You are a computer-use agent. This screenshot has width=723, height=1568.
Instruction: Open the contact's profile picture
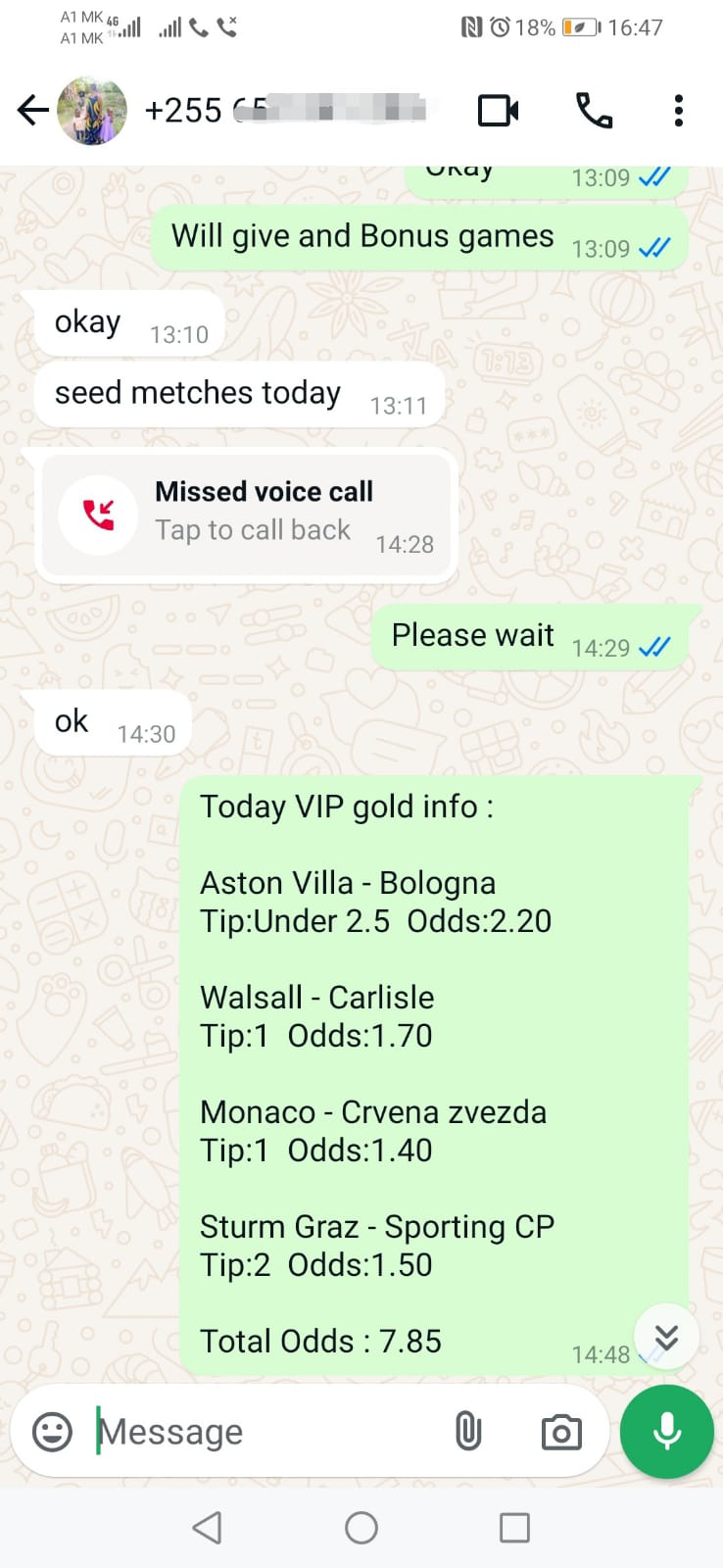click(92, 111)
